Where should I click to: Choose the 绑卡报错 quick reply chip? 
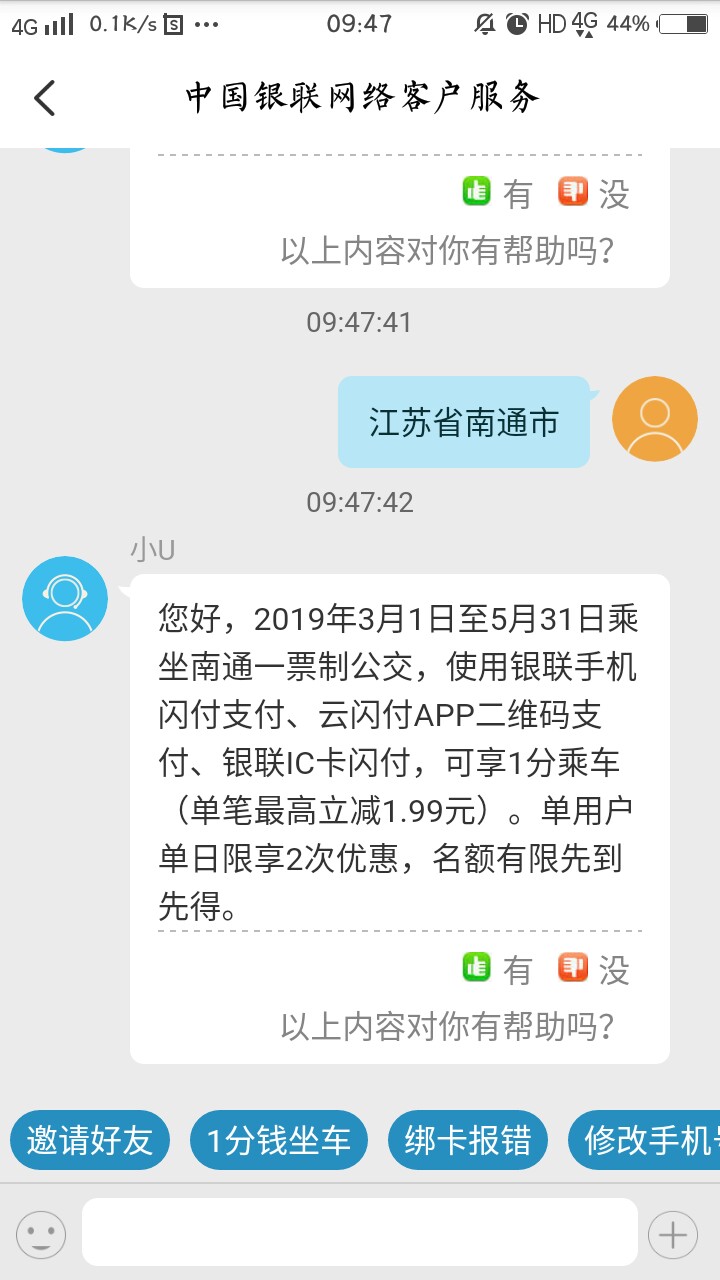click(468, 1141)
